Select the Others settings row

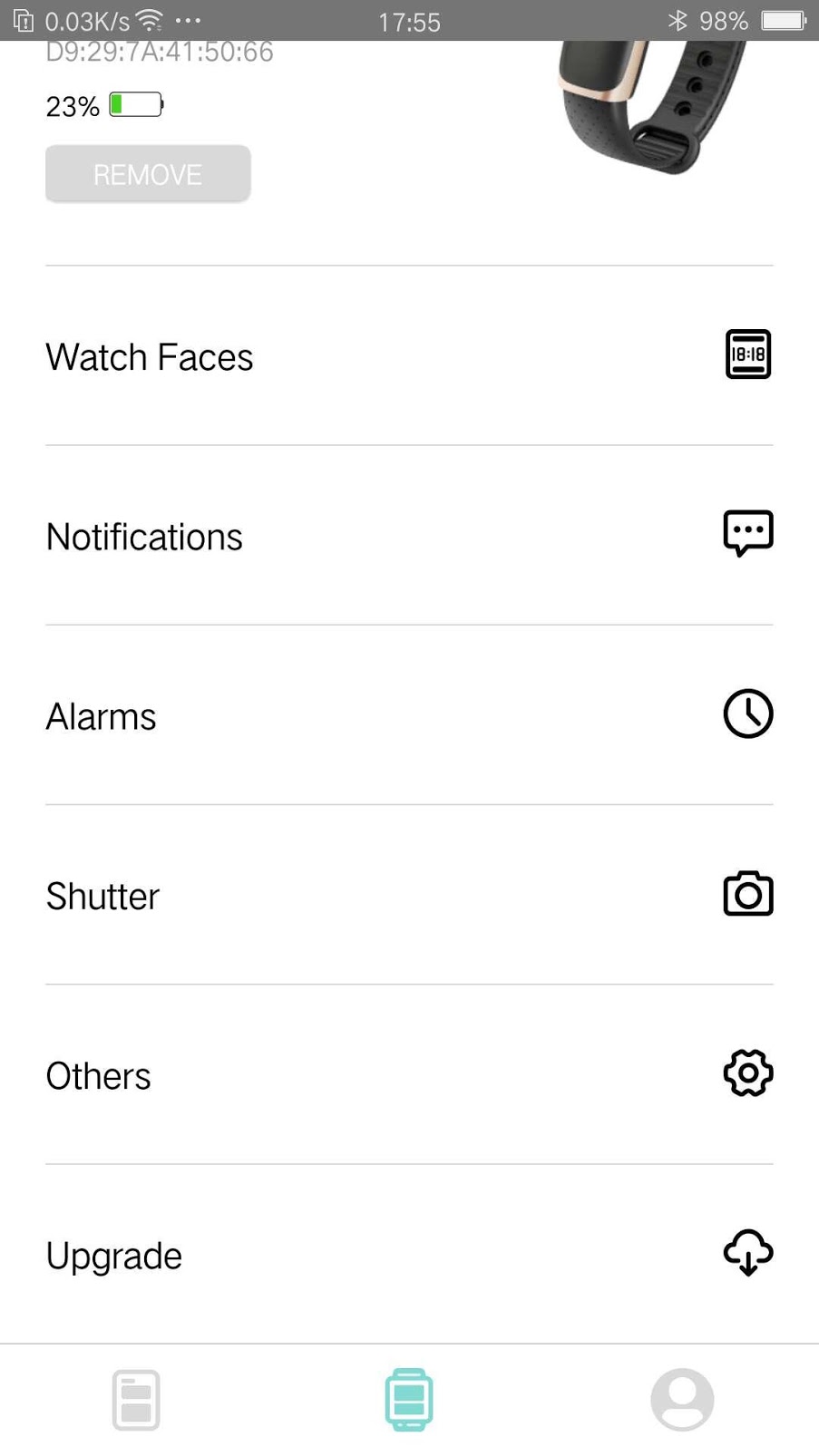(x=409, y=1074)
